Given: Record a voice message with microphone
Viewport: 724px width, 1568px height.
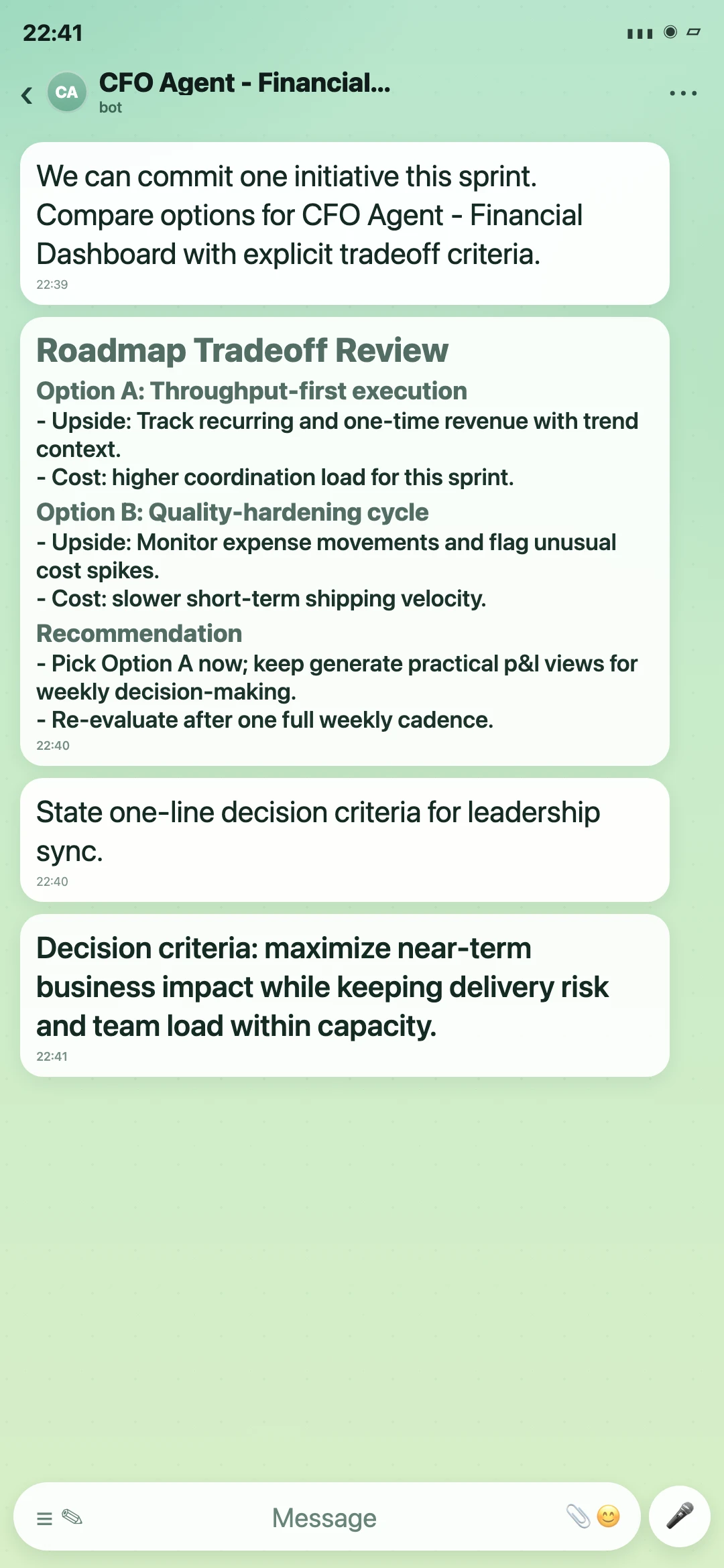Looking at the screenshot, I should [x=679, y=1516].
